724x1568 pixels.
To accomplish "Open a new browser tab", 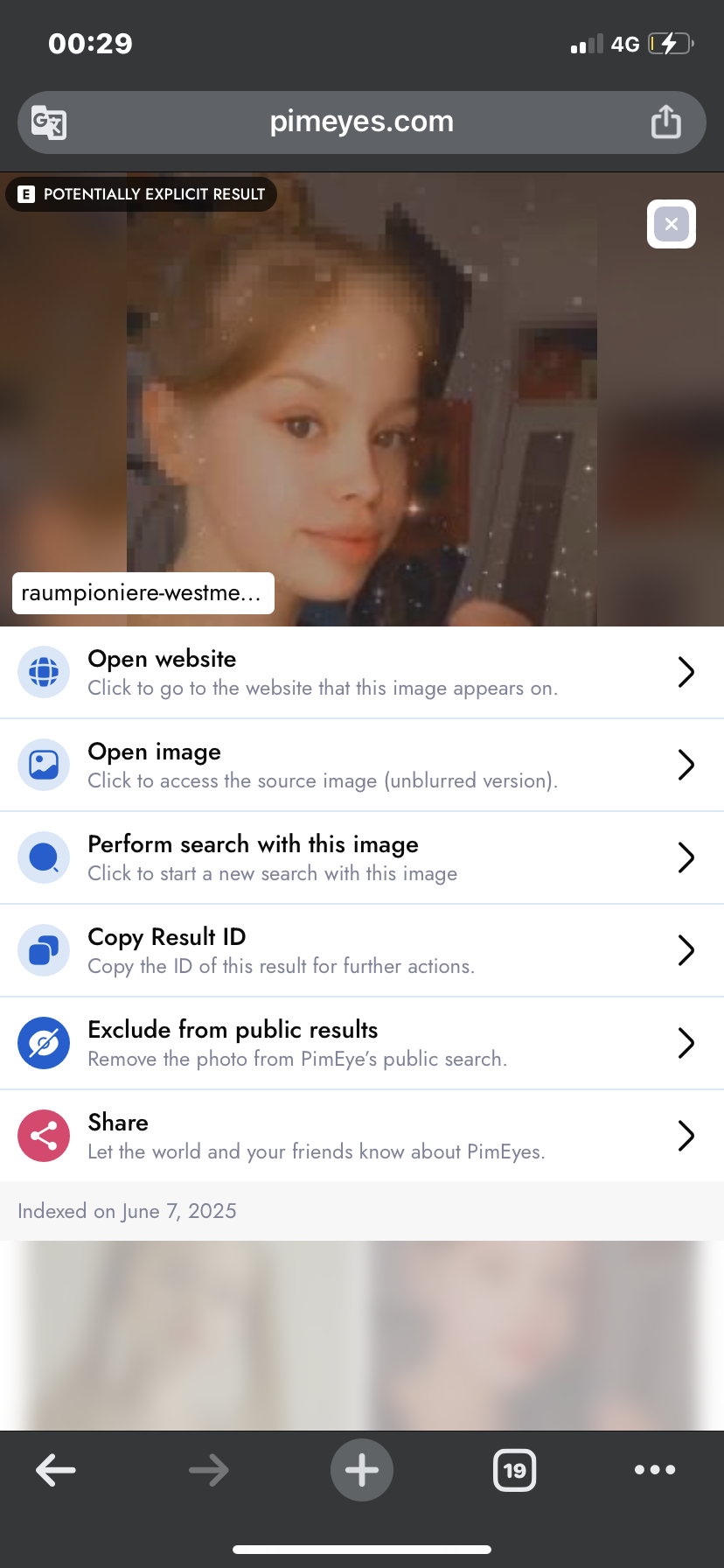I will click(361, 1470).
